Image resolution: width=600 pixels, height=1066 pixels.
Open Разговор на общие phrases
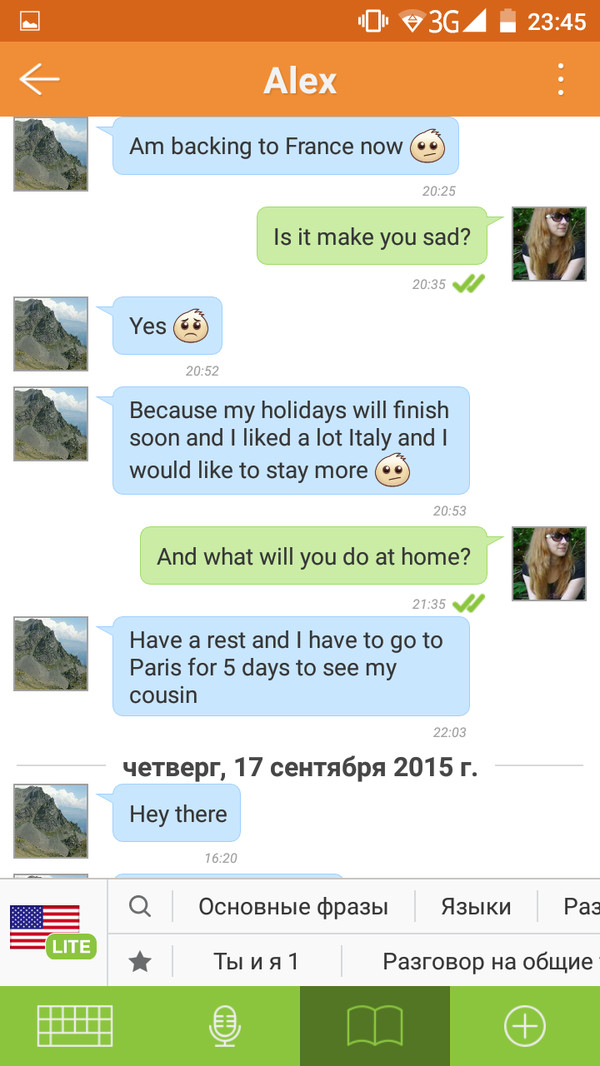click(x=487, y=962)
